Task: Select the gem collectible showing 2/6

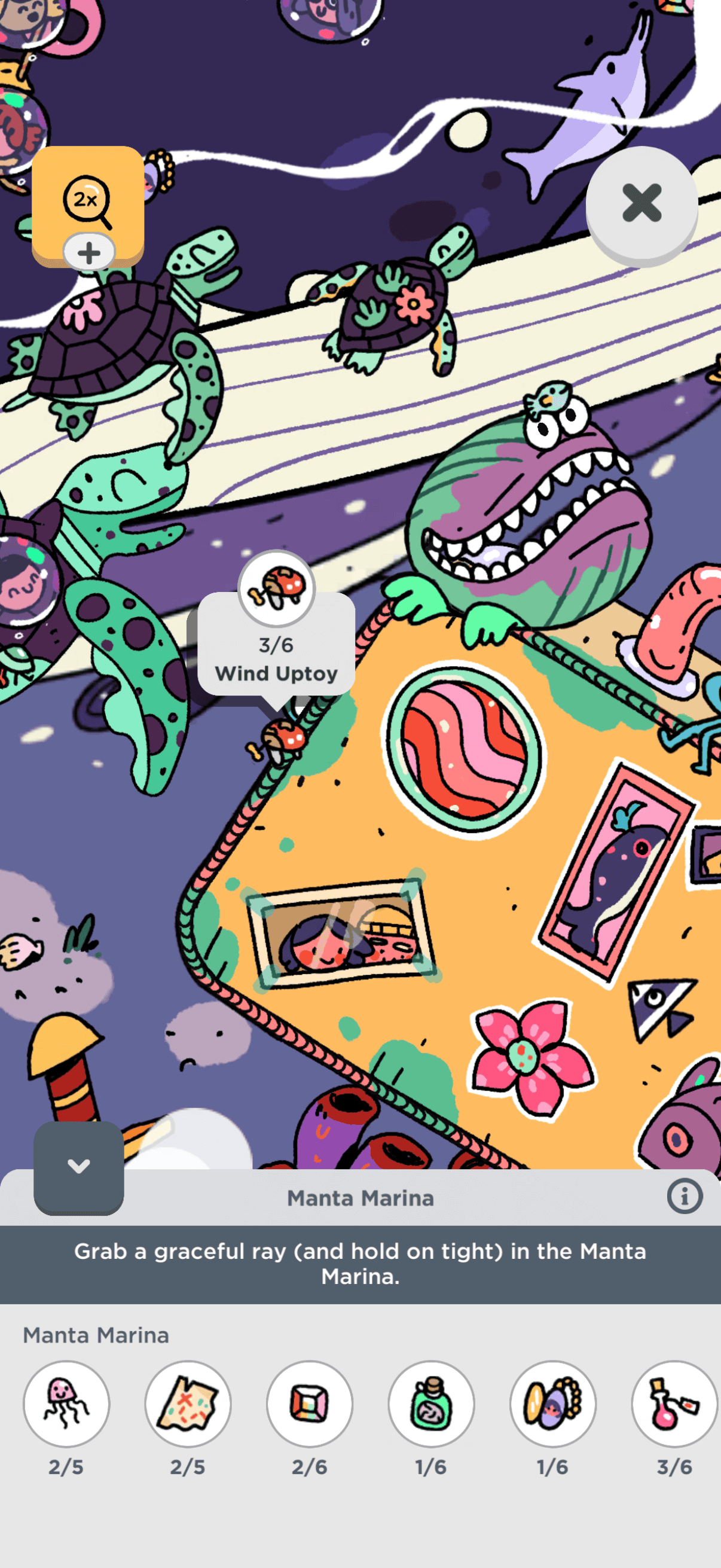Action: [x=310, y=1404]
